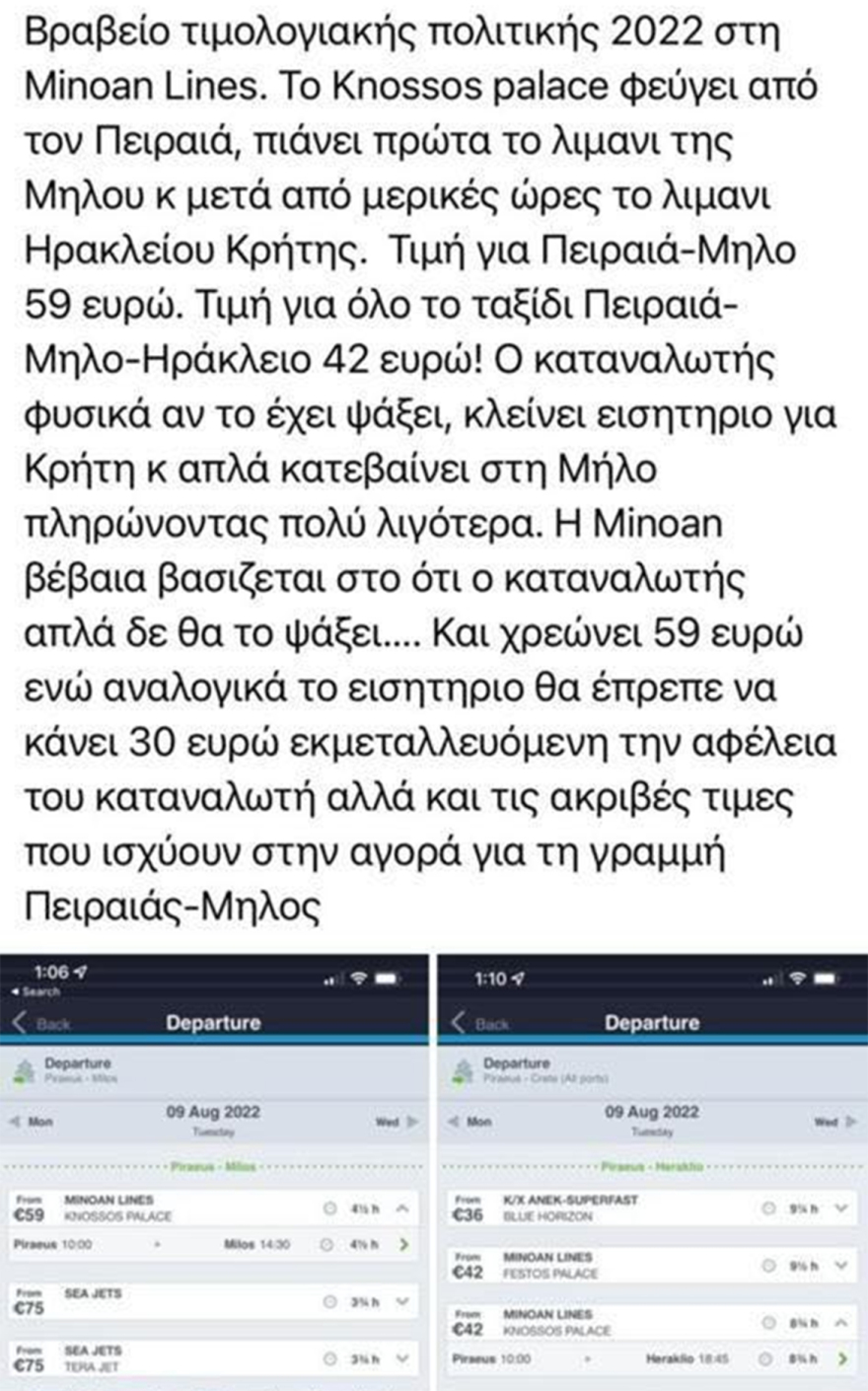868x1391 pixels.
Task: Click the Departure ship icon on Piraeus-Crete screen
Action: 464,1067
